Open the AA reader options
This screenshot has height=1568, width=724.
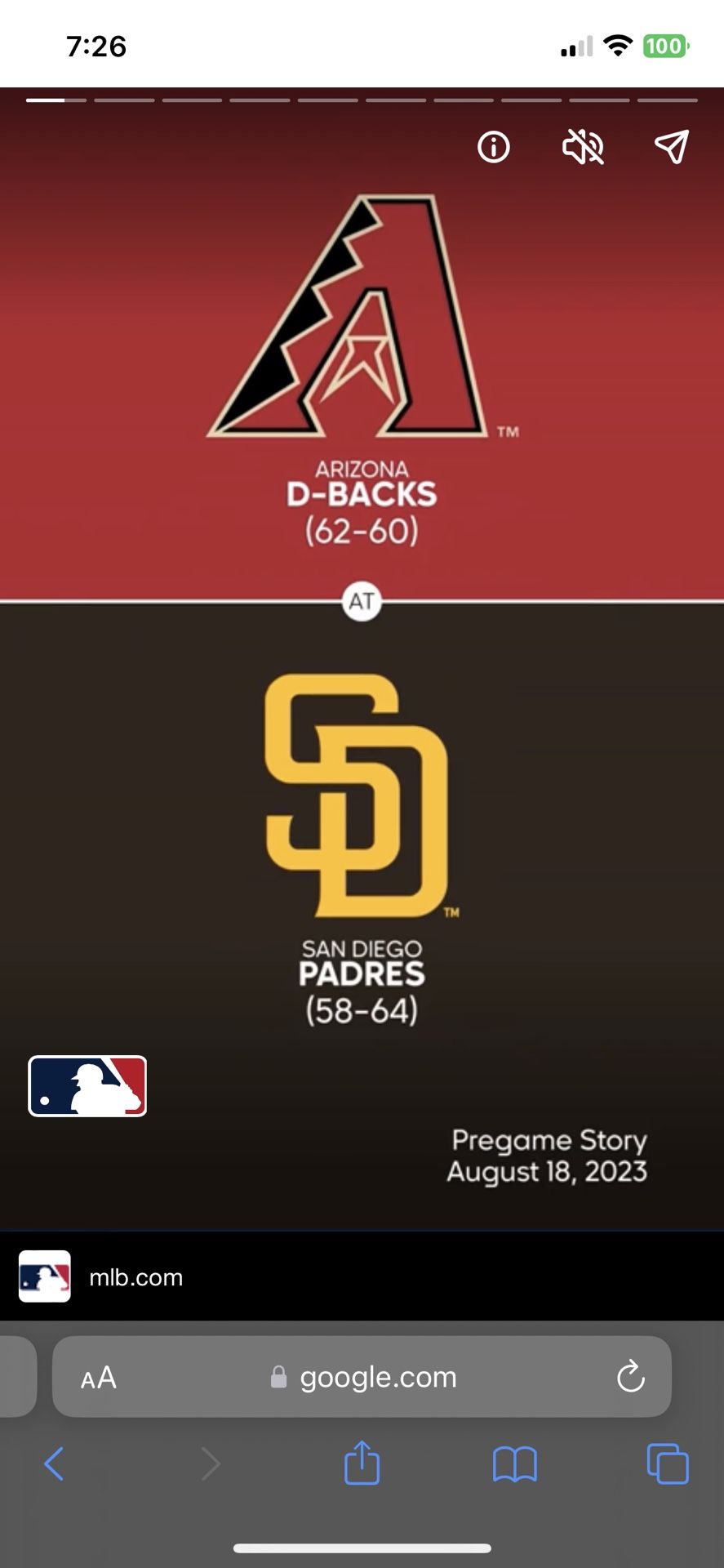pyautogui.click(x=99, y=1378)
